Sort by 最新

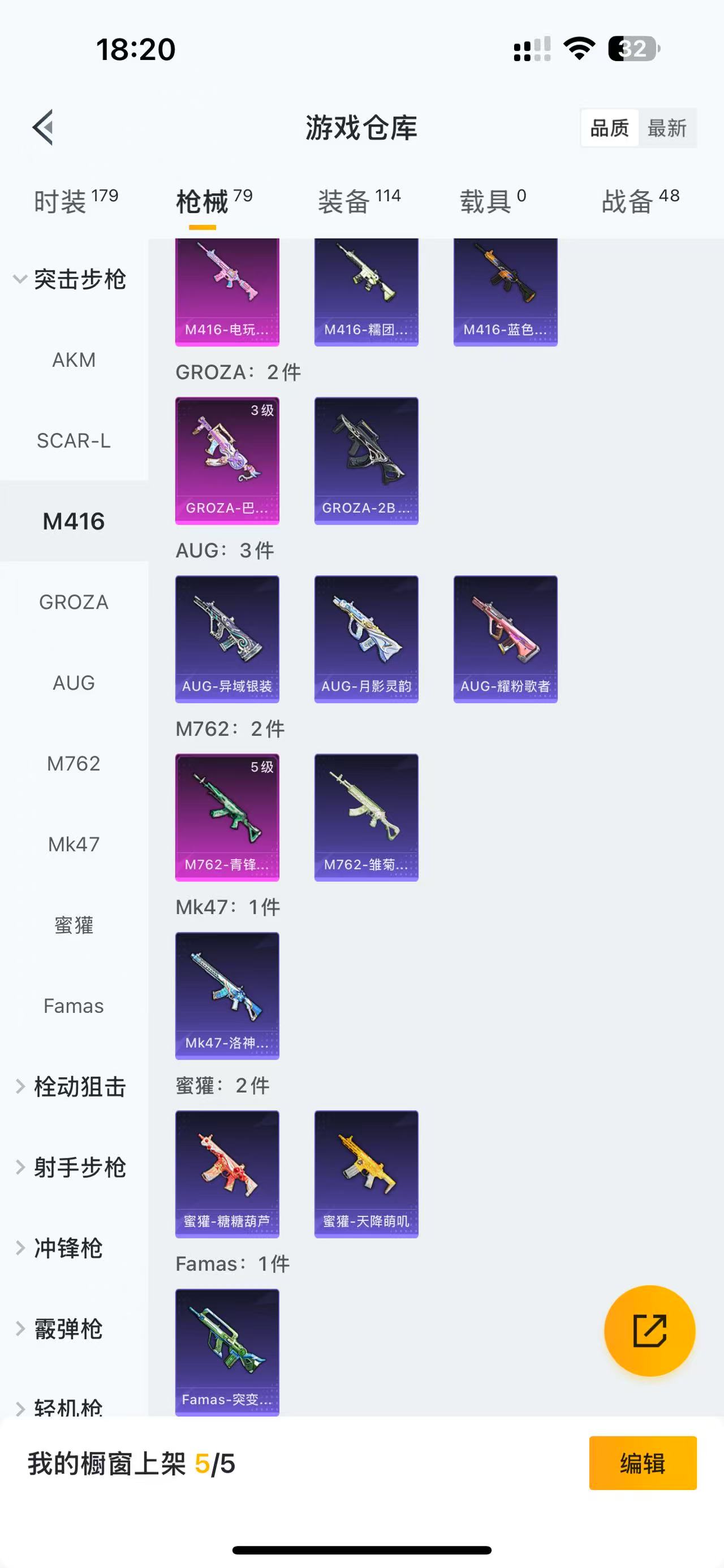point(667,128)
